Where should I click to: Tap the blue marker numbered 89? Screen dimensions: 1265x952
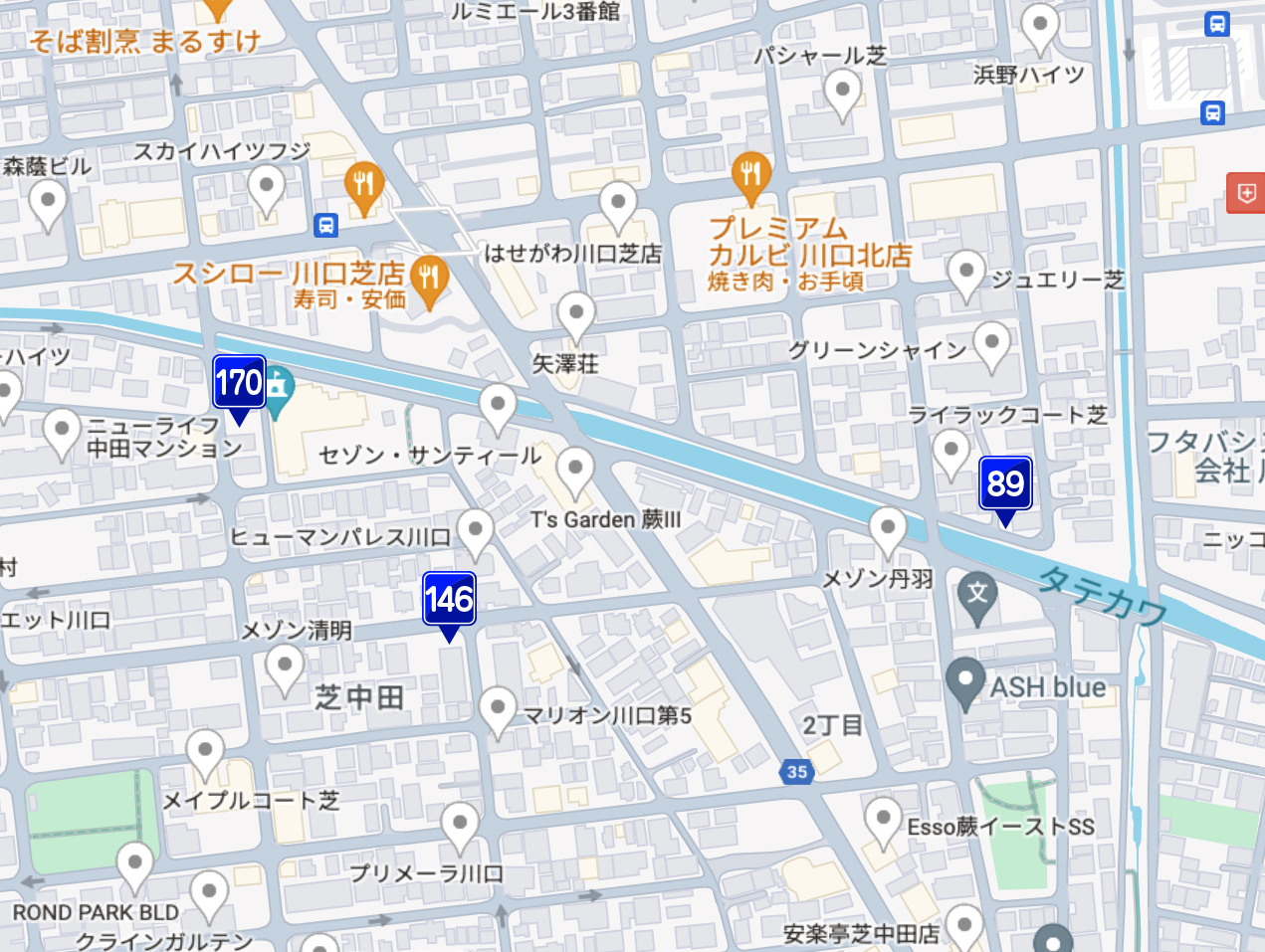click(x=1005, y=483)
